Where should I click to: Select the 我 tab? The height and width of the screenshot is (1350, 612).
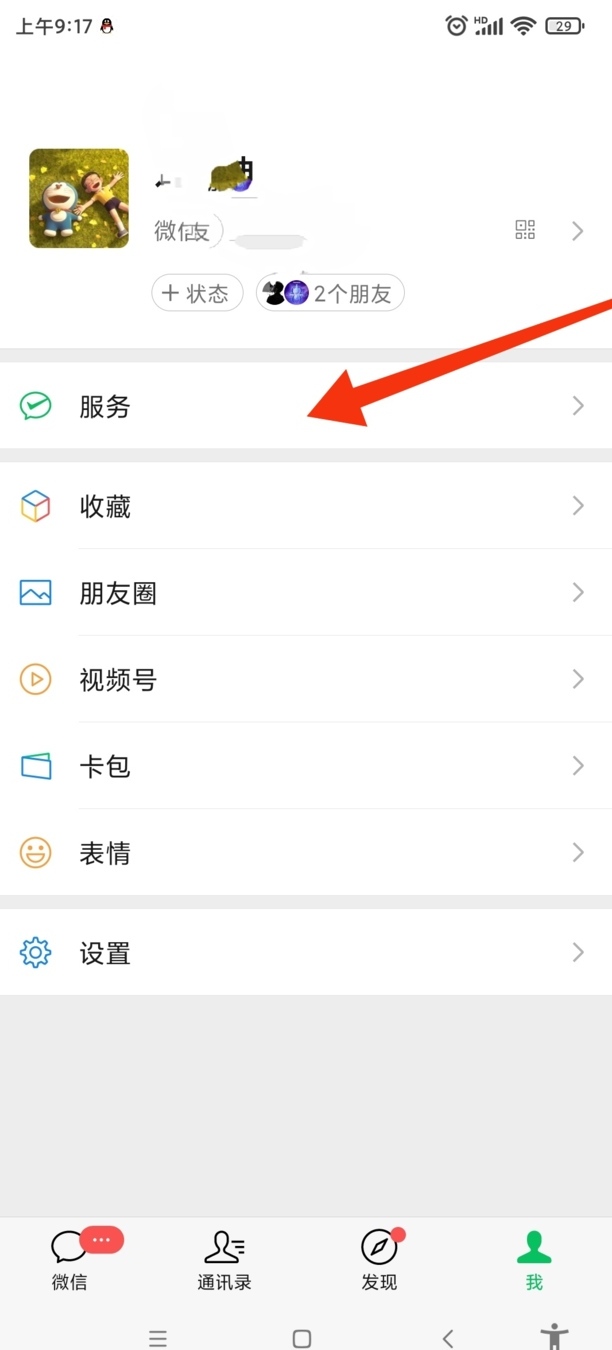click(534, 1258)
